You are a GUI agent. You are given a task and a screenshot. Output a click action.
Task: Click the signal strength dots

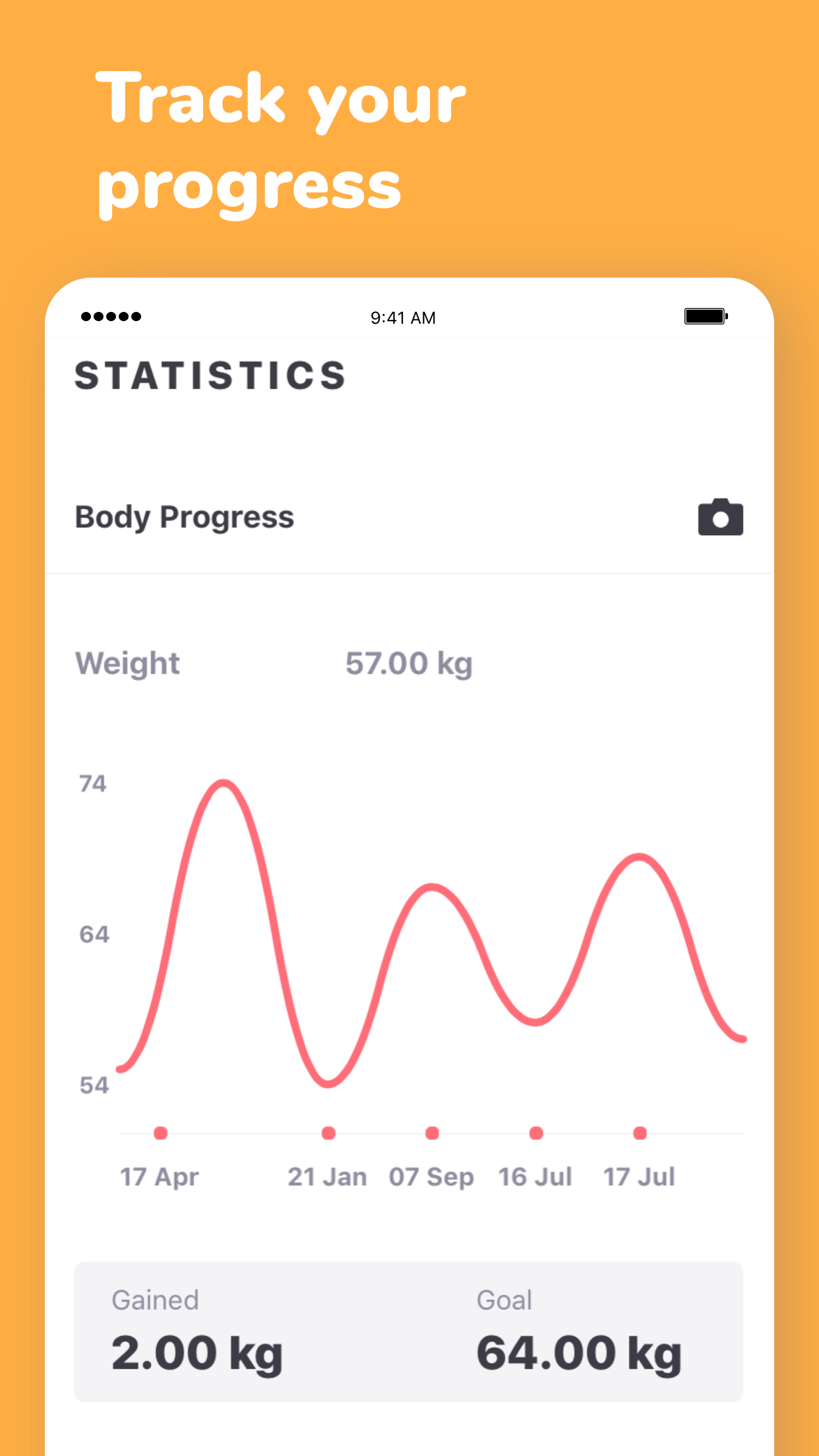[111, 317]
